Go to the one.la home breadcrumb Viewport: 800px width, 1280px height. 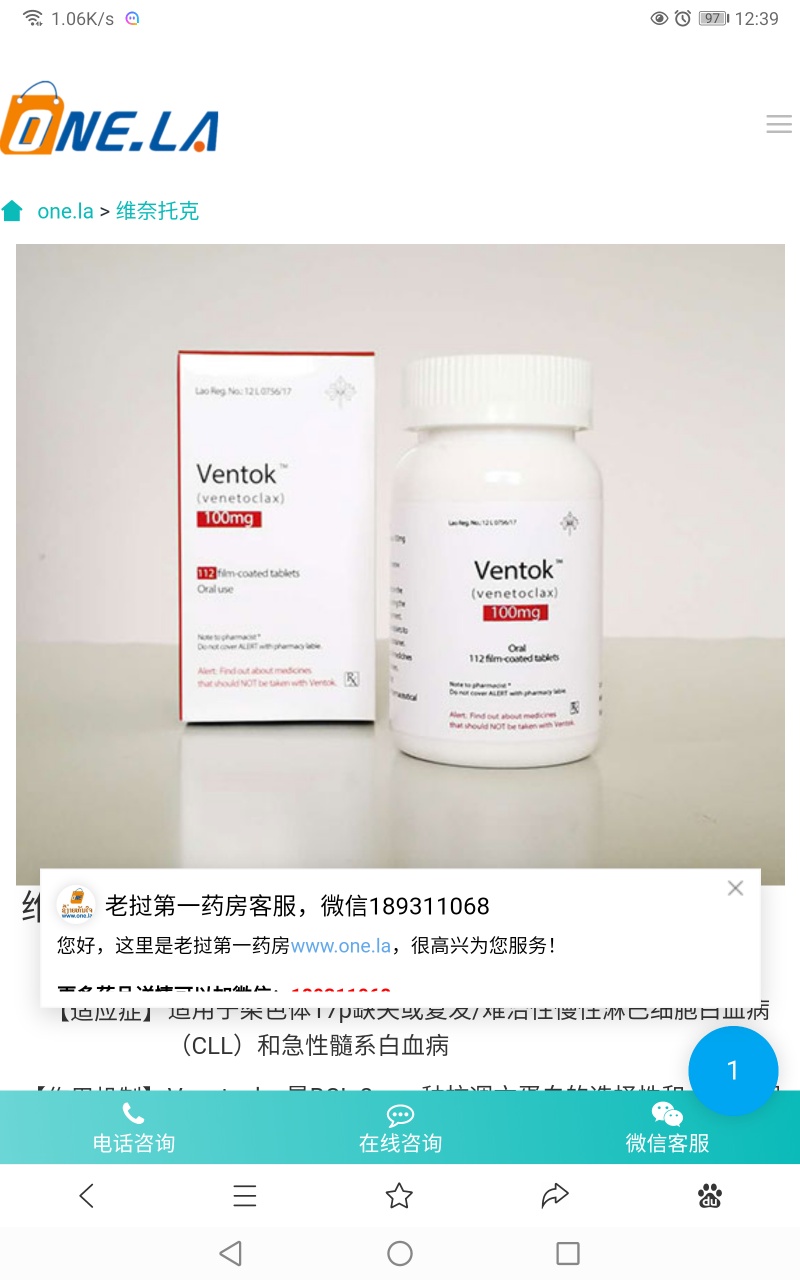(65, 211)
